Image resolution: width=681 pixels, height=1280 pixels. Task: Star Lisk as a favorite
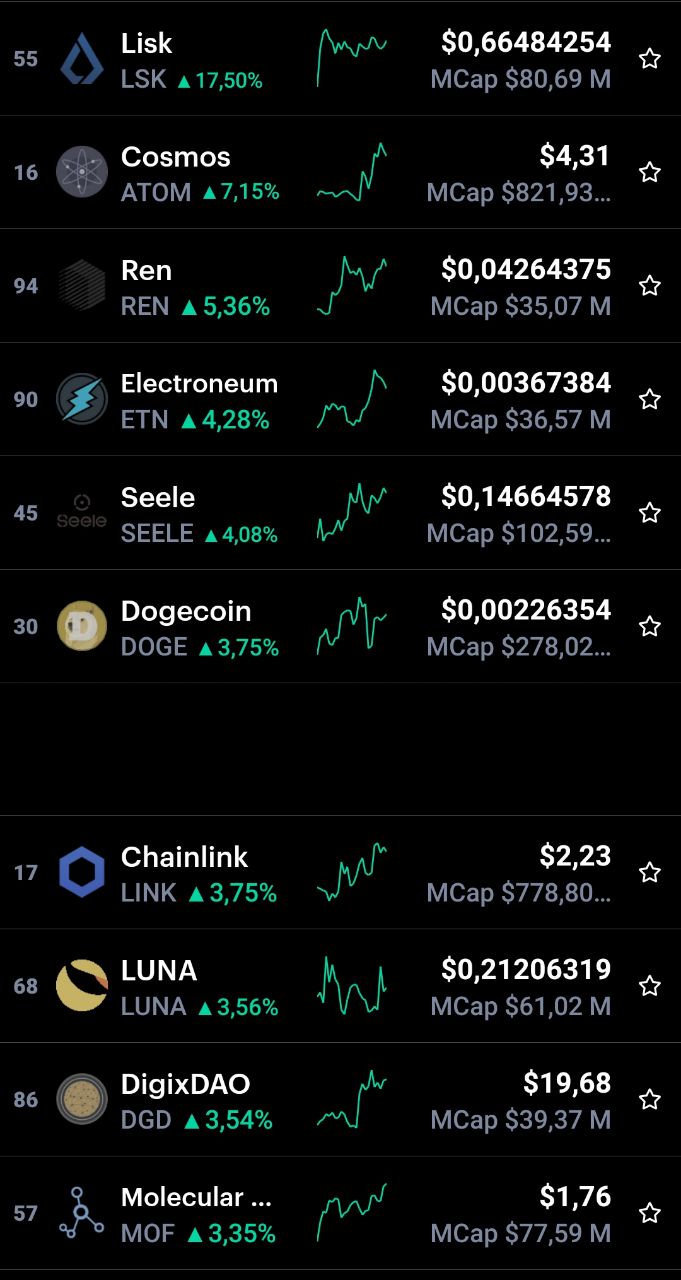coord(650,59)
